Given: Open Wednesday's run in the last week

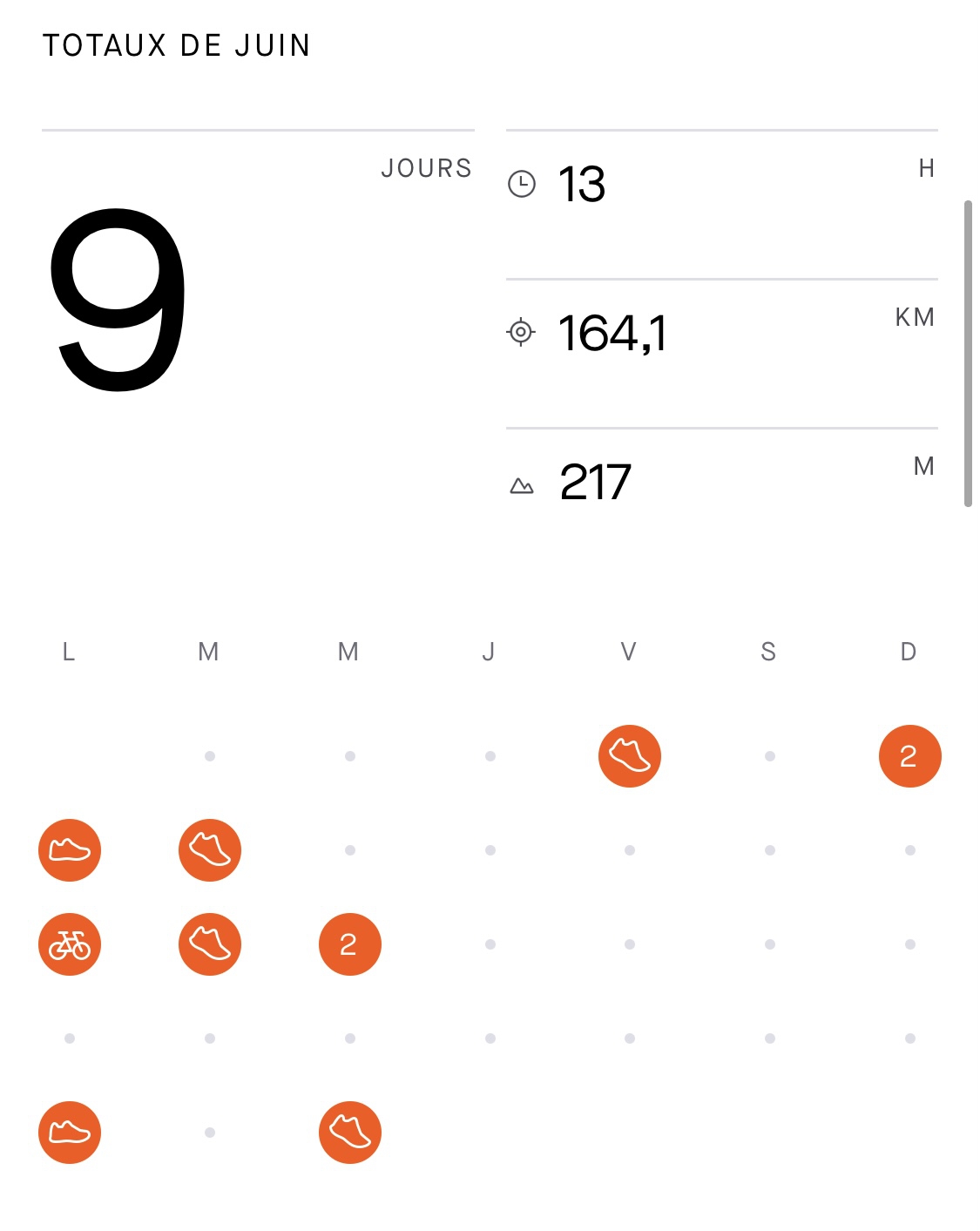Looking at the screenshot, I should point(350,1133).
